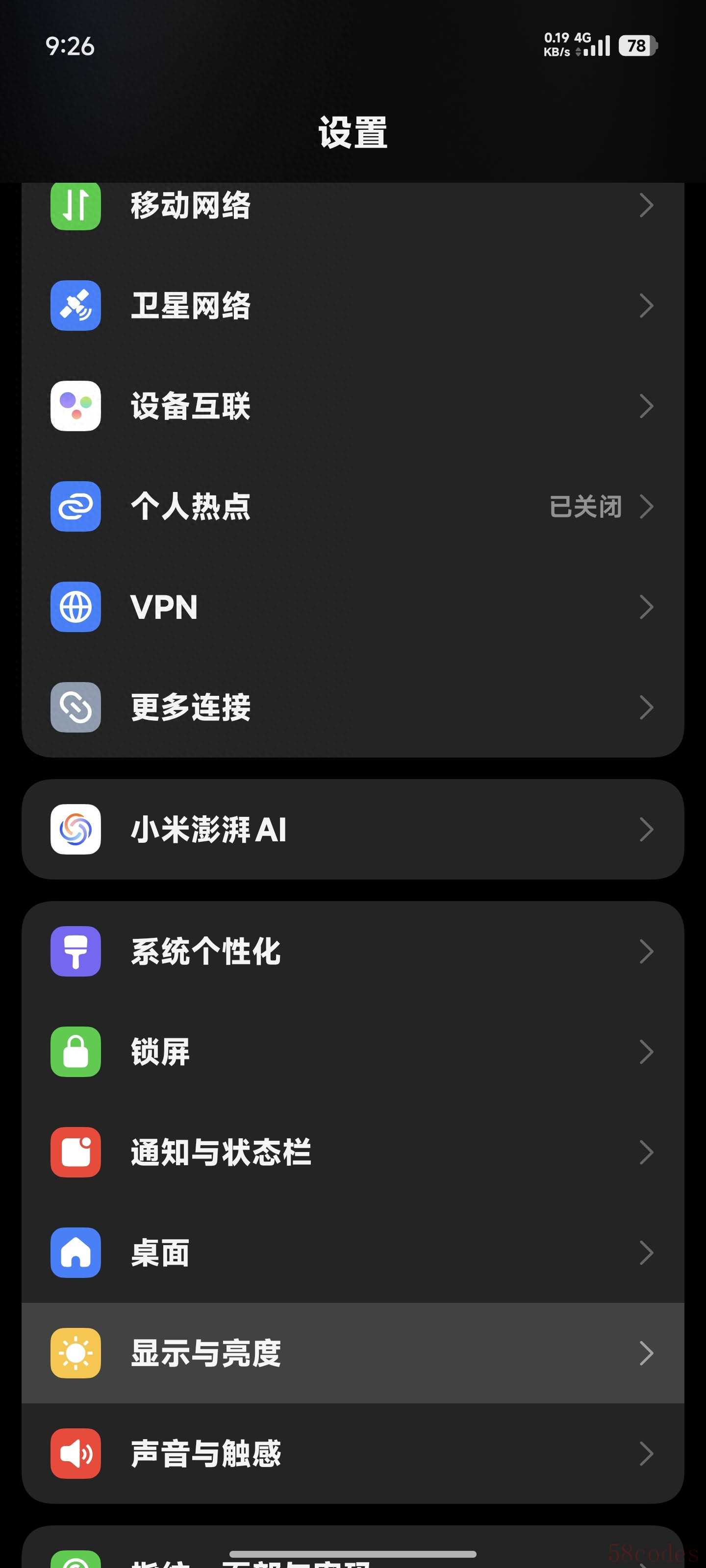Open 小米澎湃 AI settings
Viewport: 706px width, 1568px height.
(352, 829)
